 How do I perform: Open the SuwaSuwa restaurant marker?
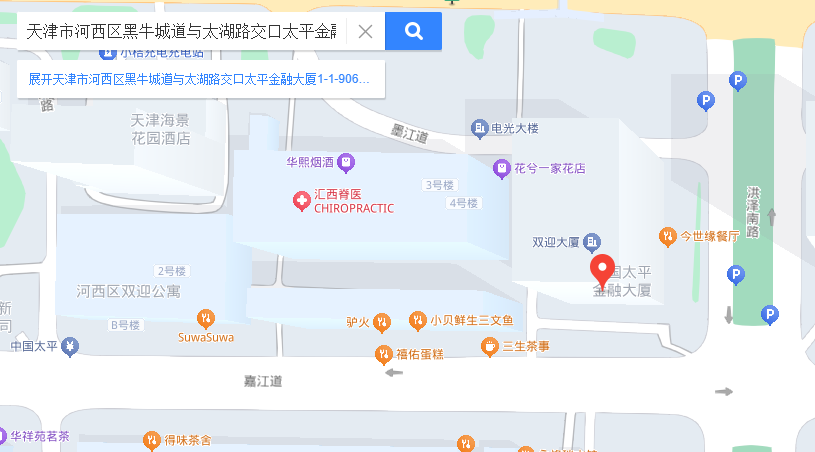pyautogui.click(x=206, y=319)
